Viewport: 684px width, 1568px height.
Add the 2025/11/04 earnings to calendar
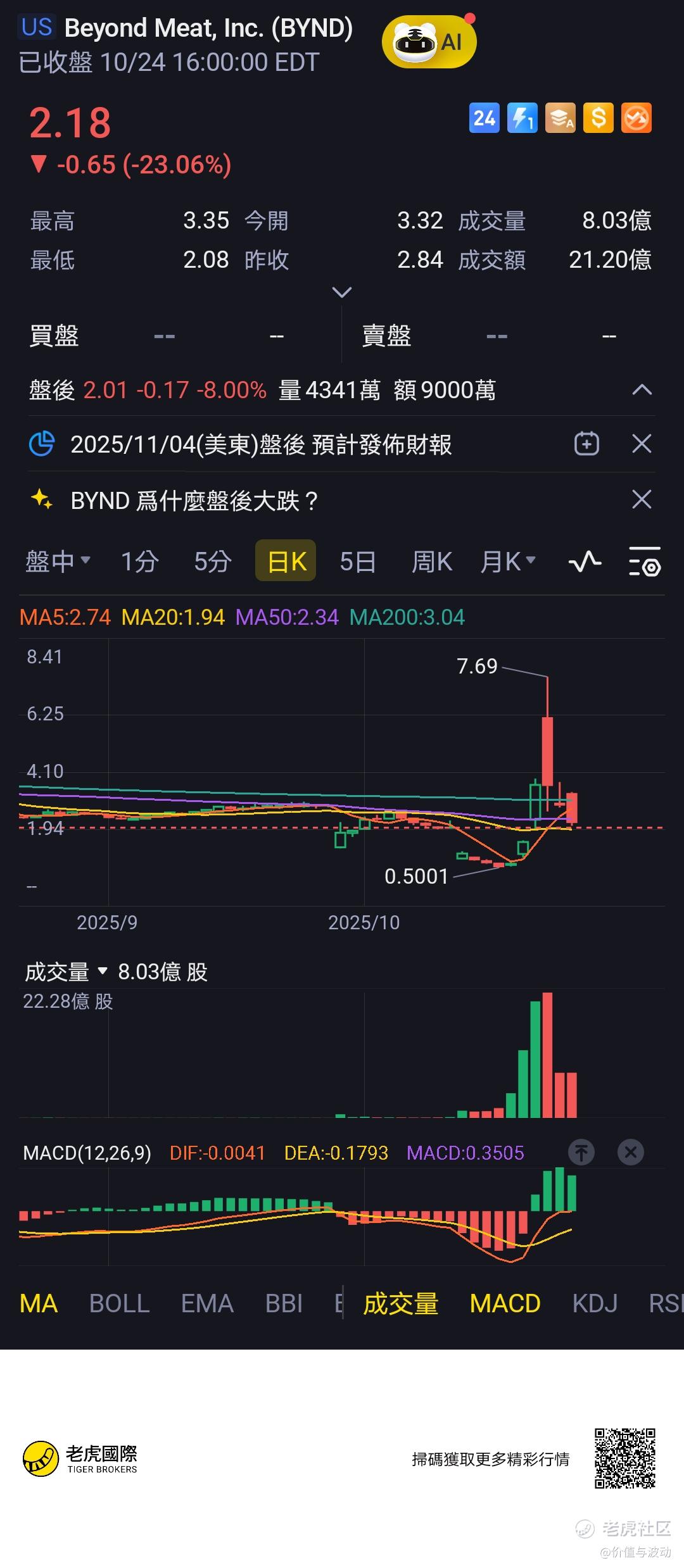tap(586, 444)
